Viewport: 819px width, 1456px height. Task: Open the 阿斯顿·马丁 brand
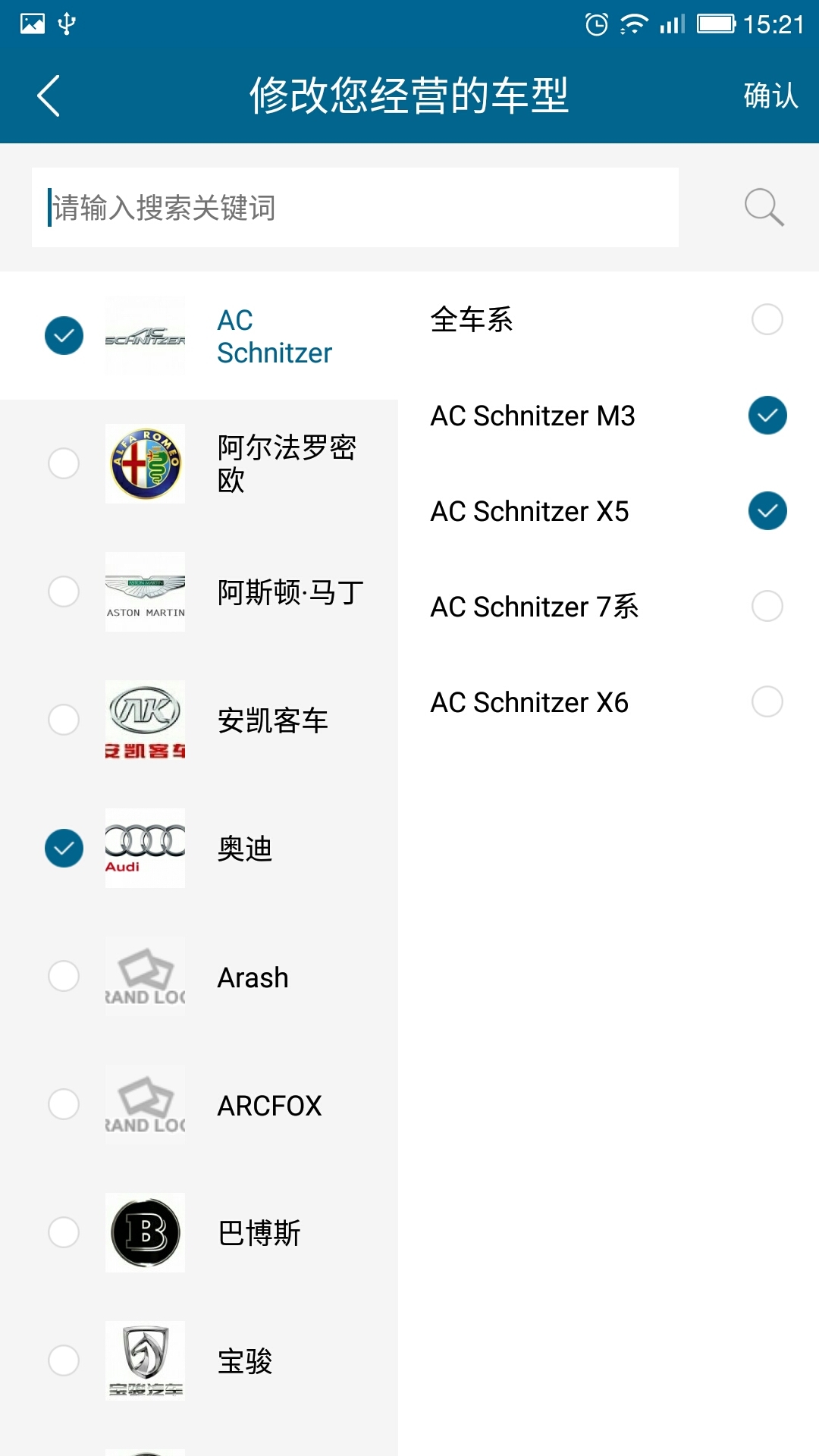click(x=290, y=592)
